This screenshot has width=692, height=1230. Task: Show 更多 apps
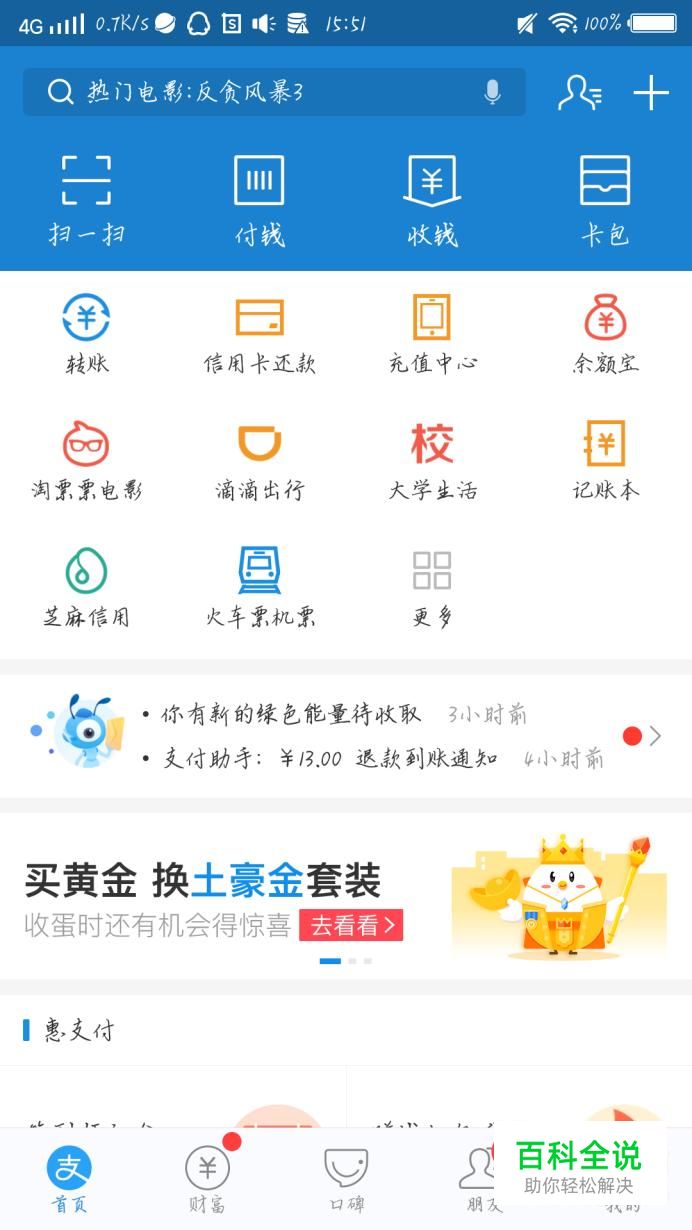point(432,587)
